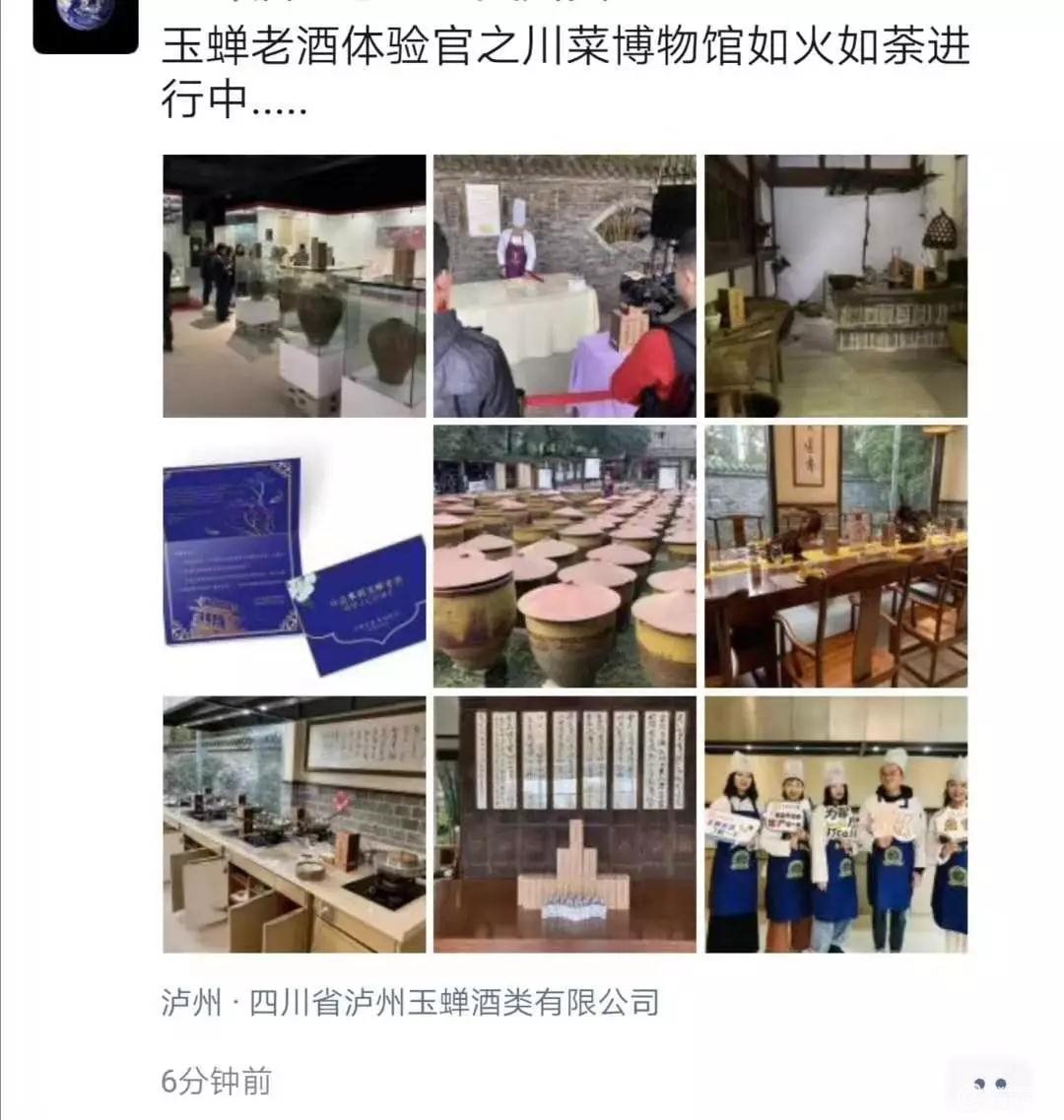View the group photo in blue aprons
This screenshot has height=1120, width=1064.
pyautogui.click(x=835, y=824)
